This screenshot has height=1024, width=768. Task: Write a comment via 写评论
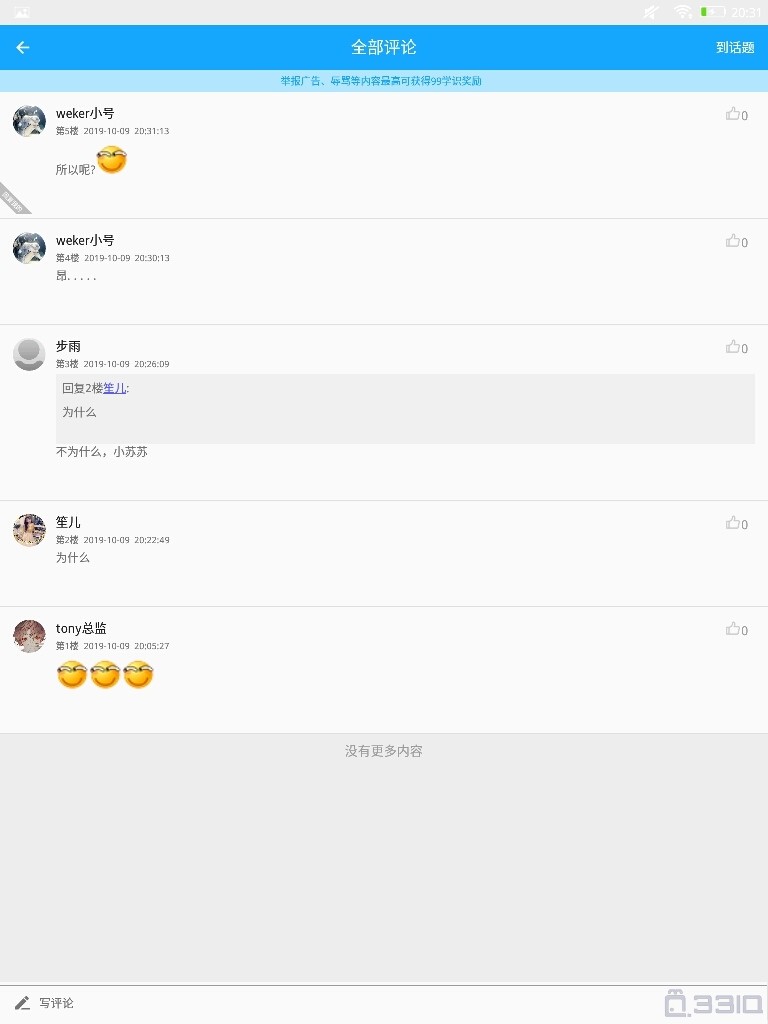point(45,1003)
